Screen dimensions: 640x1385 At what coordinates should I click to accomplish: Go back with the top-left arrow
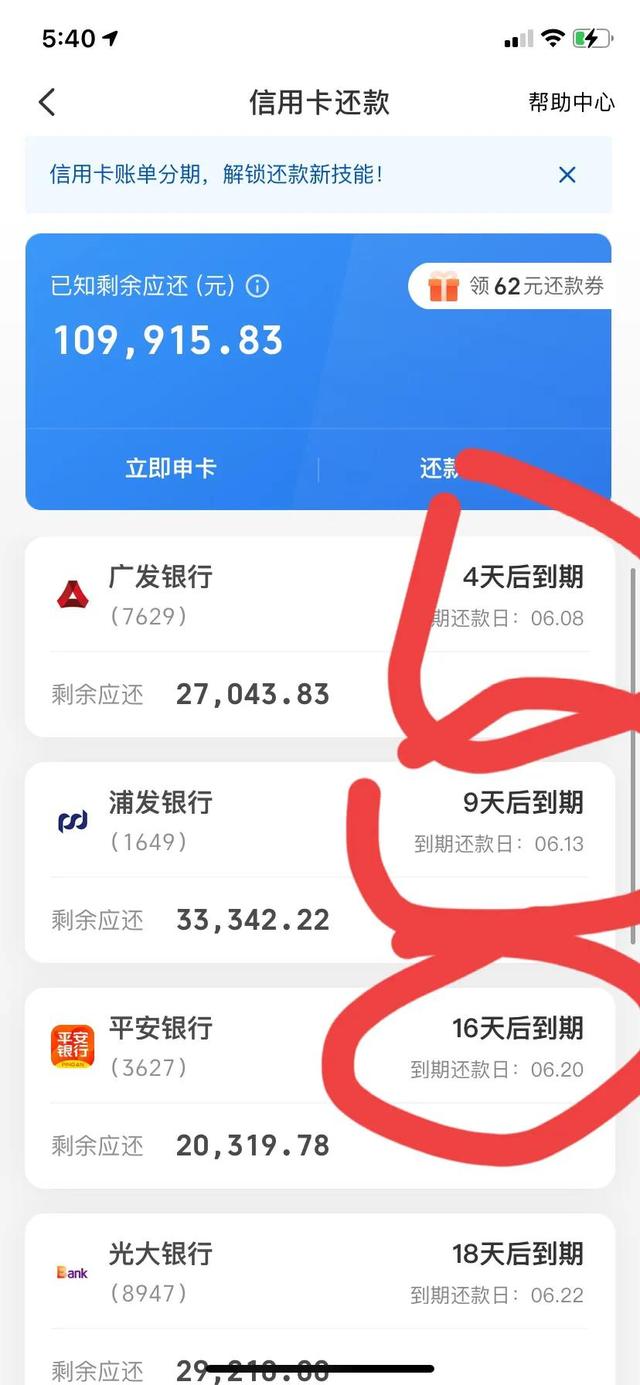coord(47,102)
